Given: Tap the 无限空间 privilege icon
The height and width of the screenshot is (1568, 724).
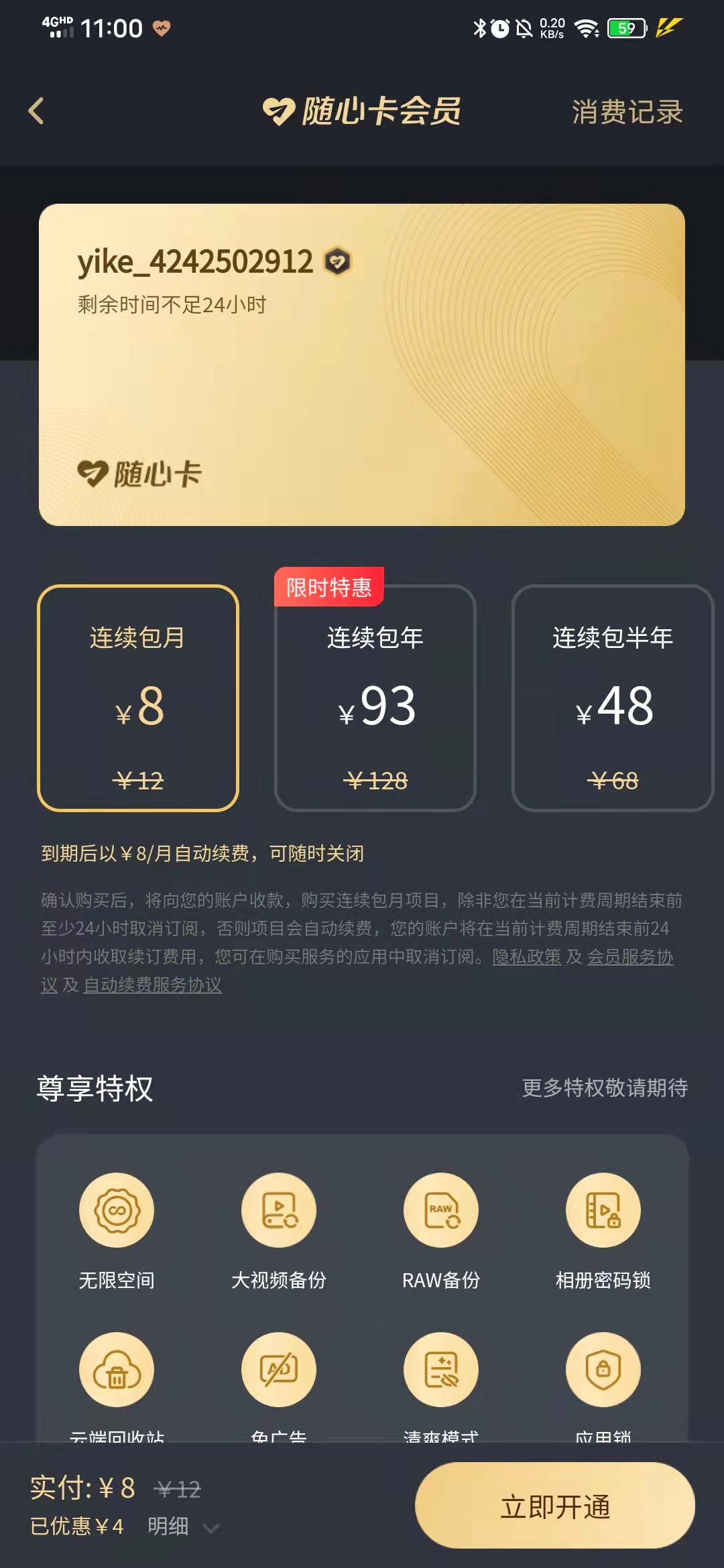Looking at the screenshot, I should pyautogui.click(x=117, y=1210).
